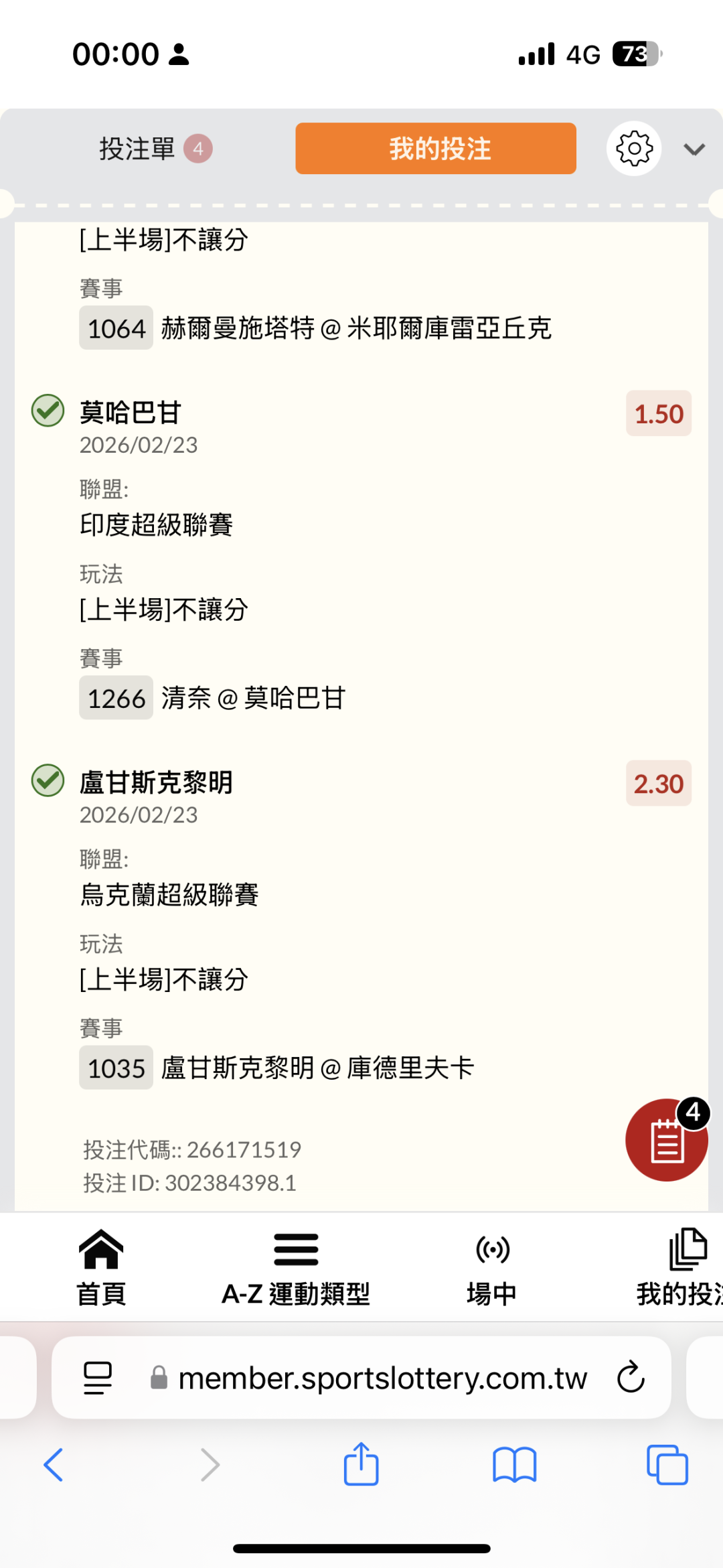This screenshot has width=723, height=1568.
Task: Open Safari bookmarks
Action: point(514,1464)
